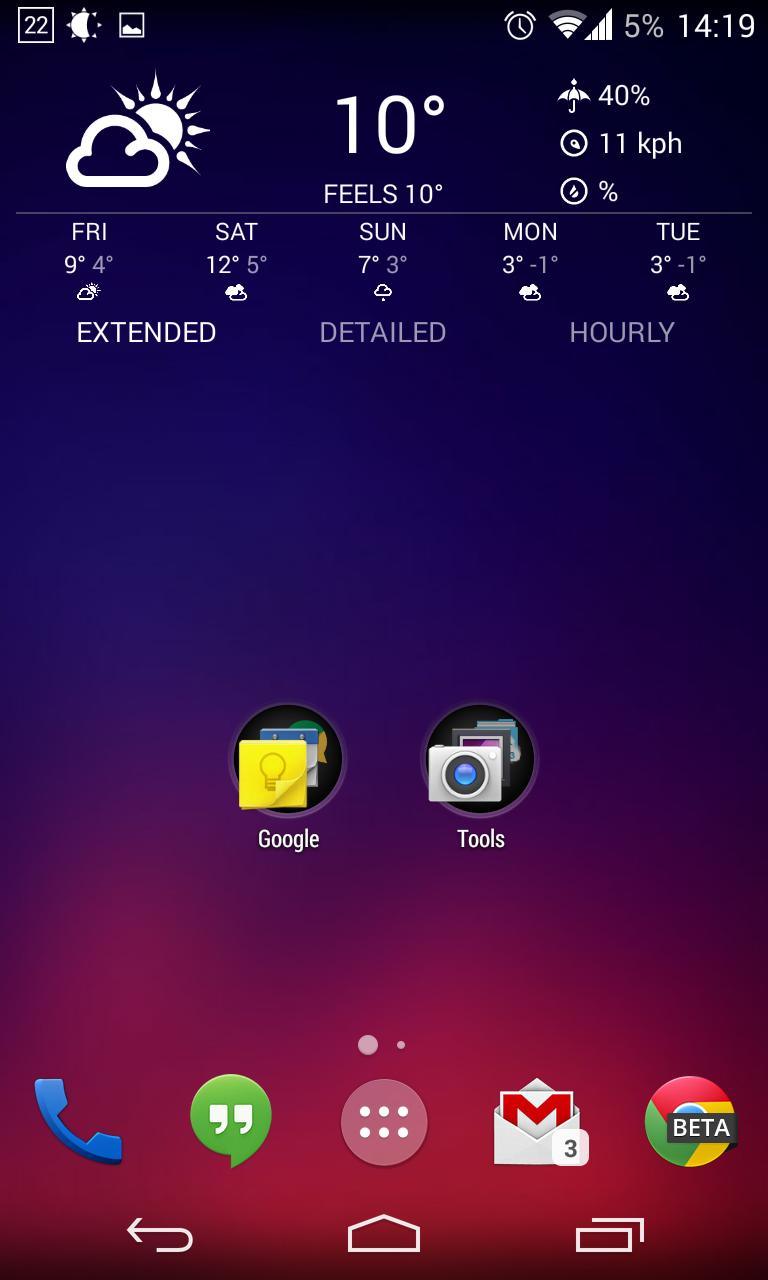This screenshot has width=768, height=1280.
Task: Show the Extended forecast tab
Action: pos(146,332)
